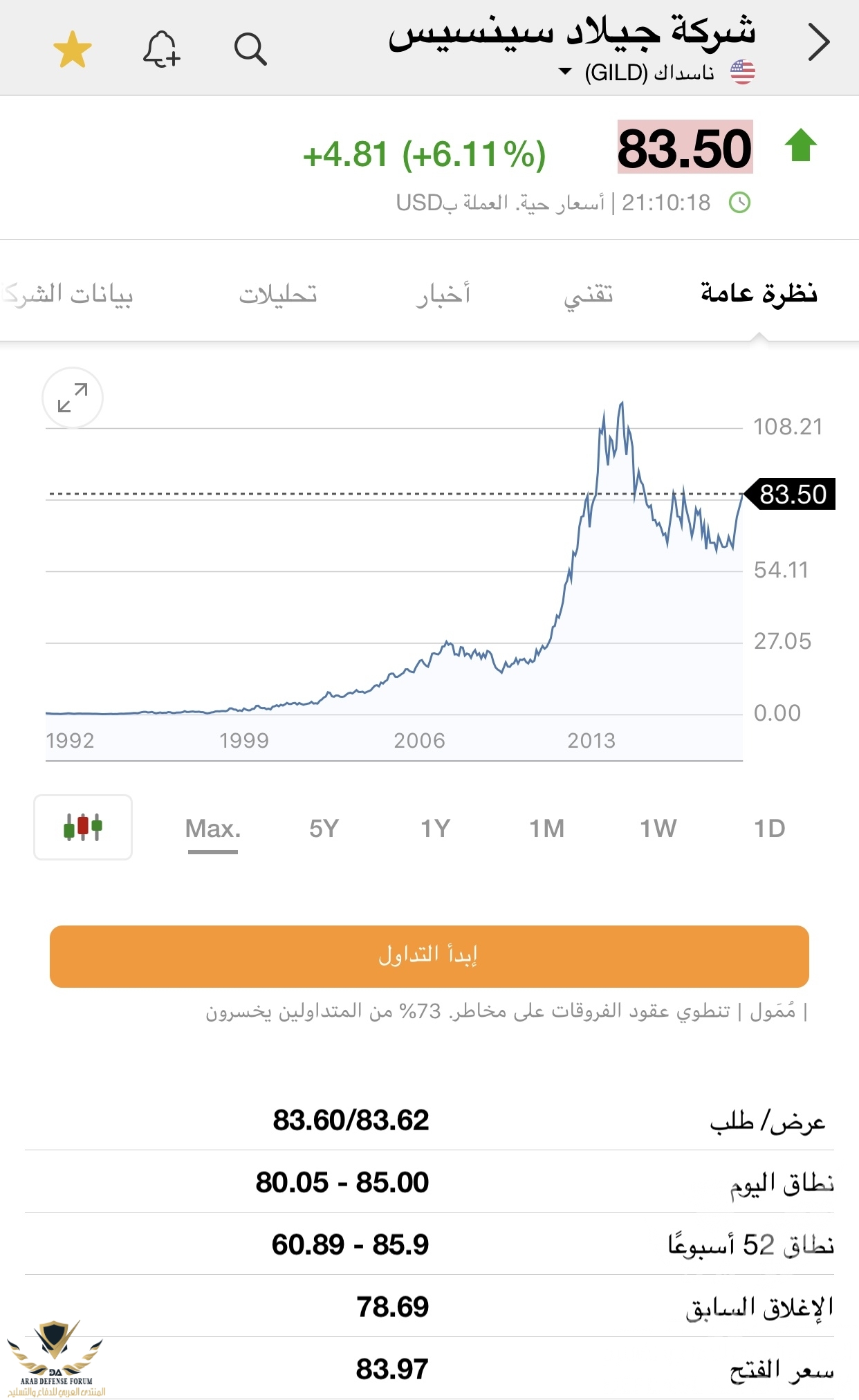Viewport: 859px width, 1400px height.
Task: Switch chart range to 1D
Action: tap(769, 829)
